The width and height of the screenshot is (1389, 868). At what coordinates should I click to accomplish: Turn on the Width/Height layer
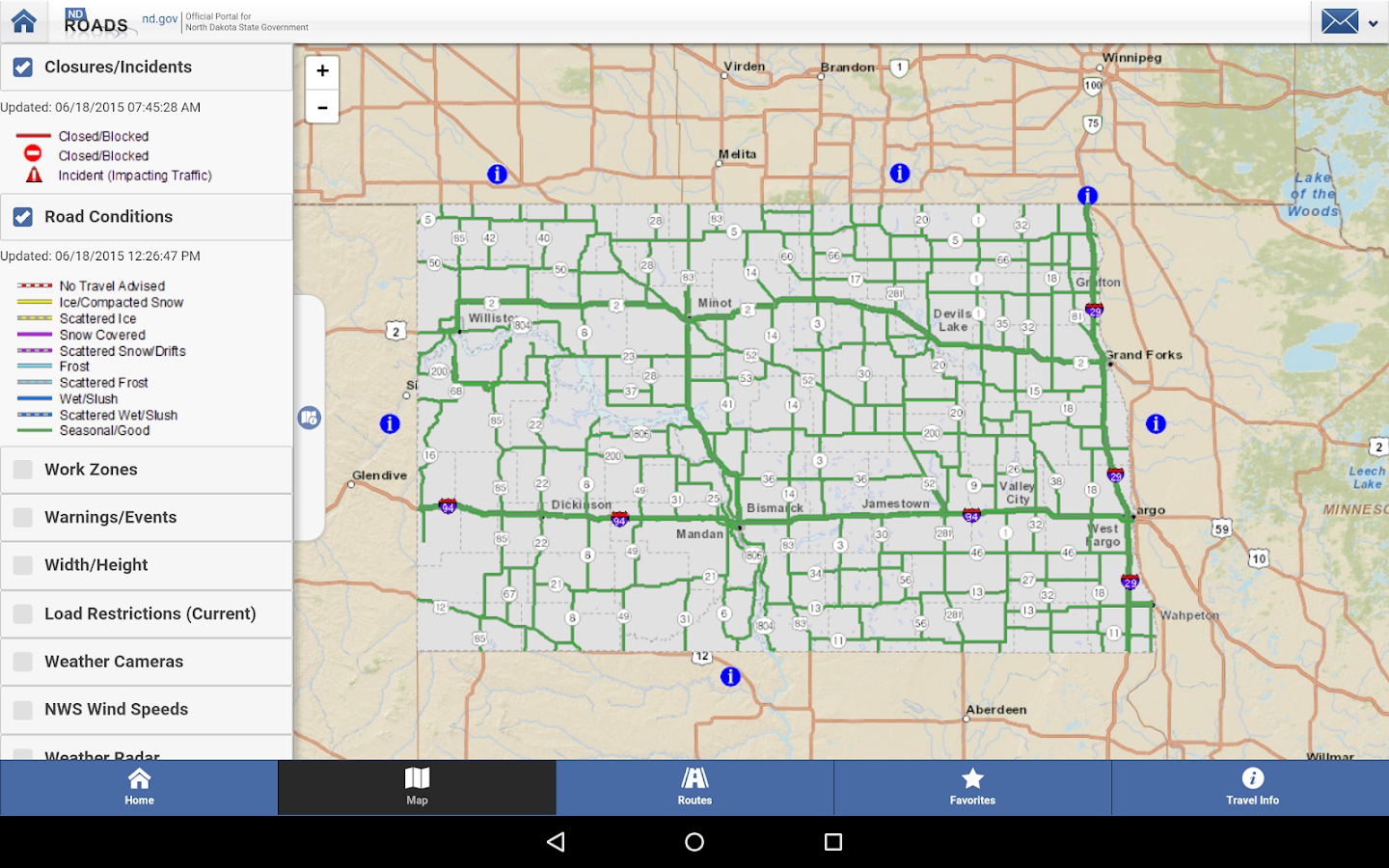[23, 565]
